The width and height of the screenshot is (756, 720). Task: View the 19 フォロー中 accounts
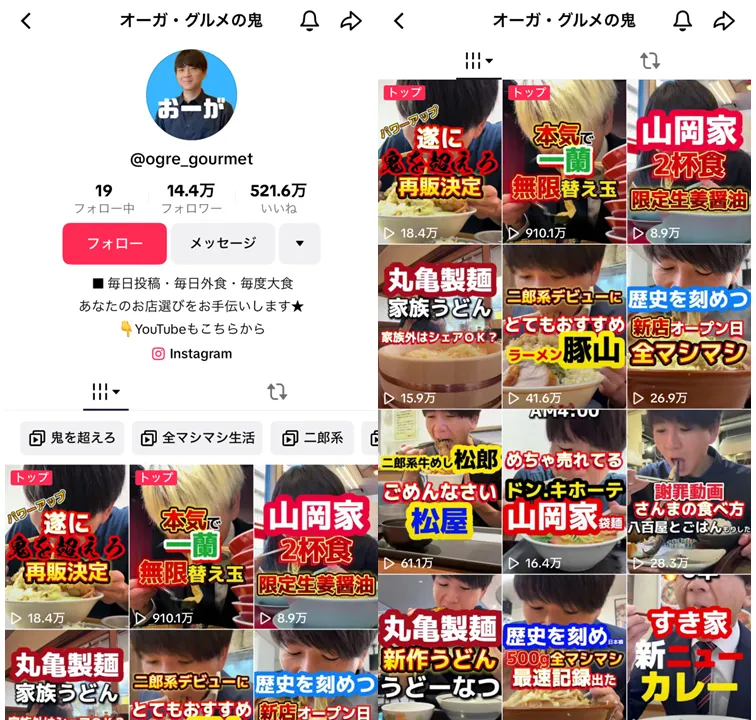[x=104, y=199]
